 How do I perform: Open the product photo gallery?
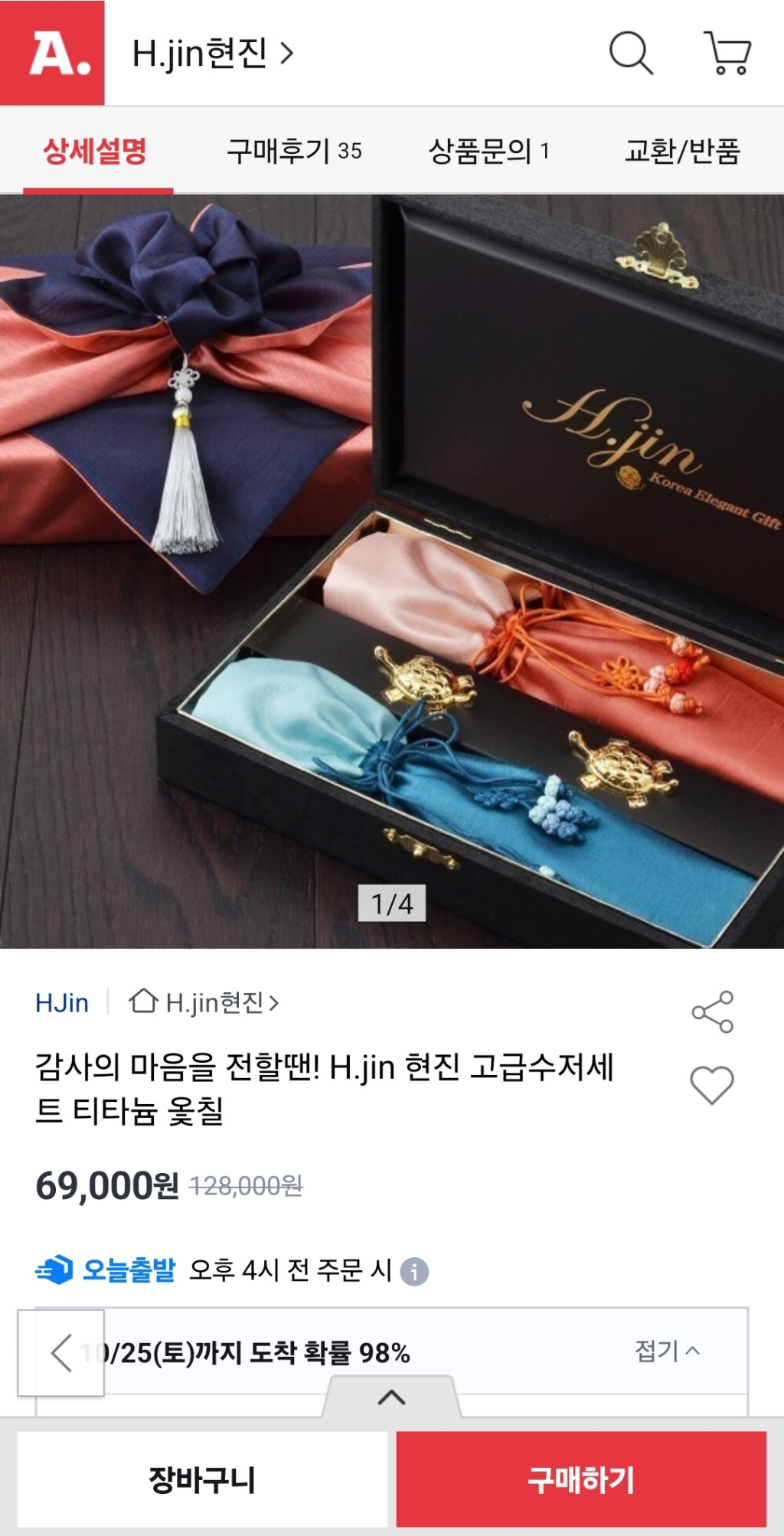click(392, 570)
